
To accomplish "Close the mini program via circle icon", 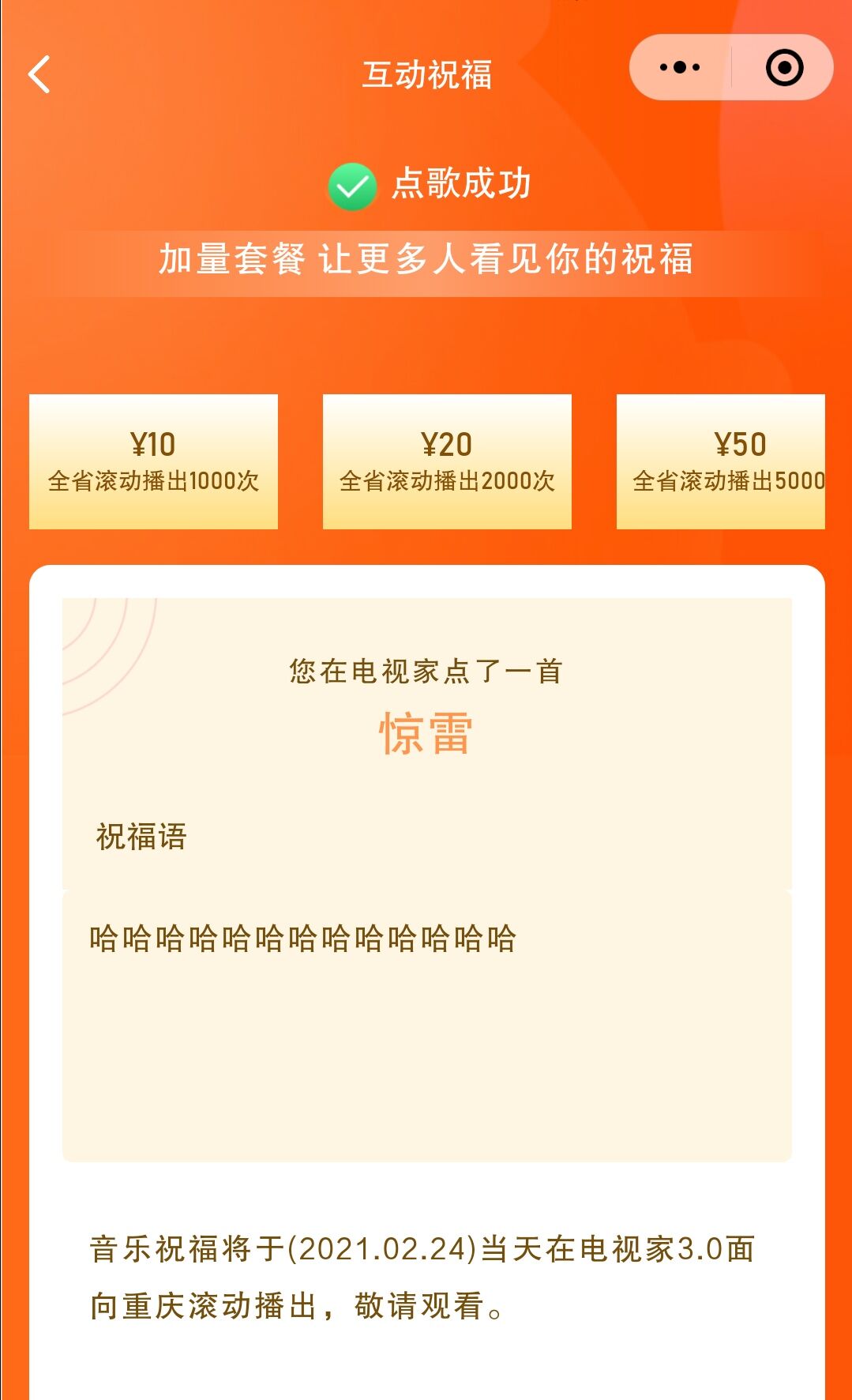I will pyautogui.click(x=784, y=67).
